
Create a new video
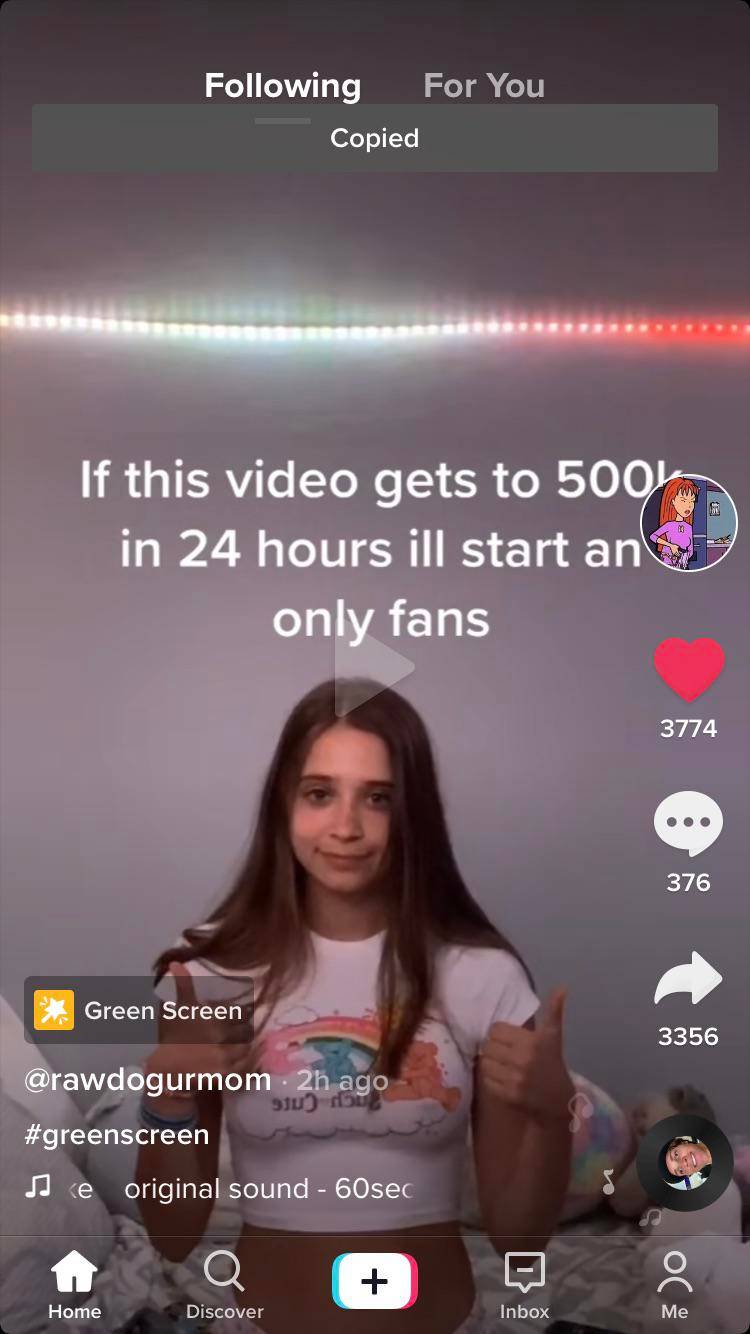pyautogui.click(x=374, y=1281)
